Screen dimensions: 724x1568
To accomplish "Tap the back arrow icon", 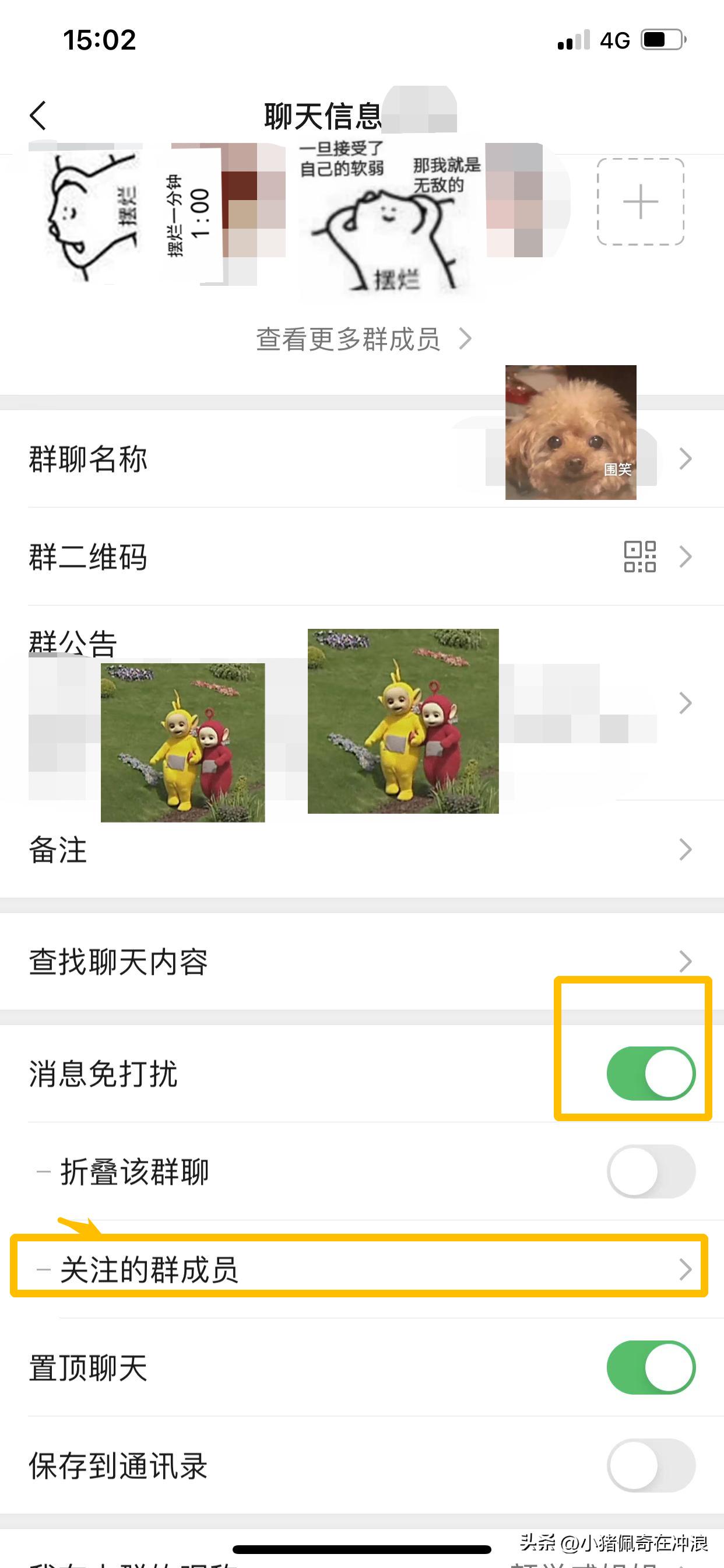I will point(38,116).
